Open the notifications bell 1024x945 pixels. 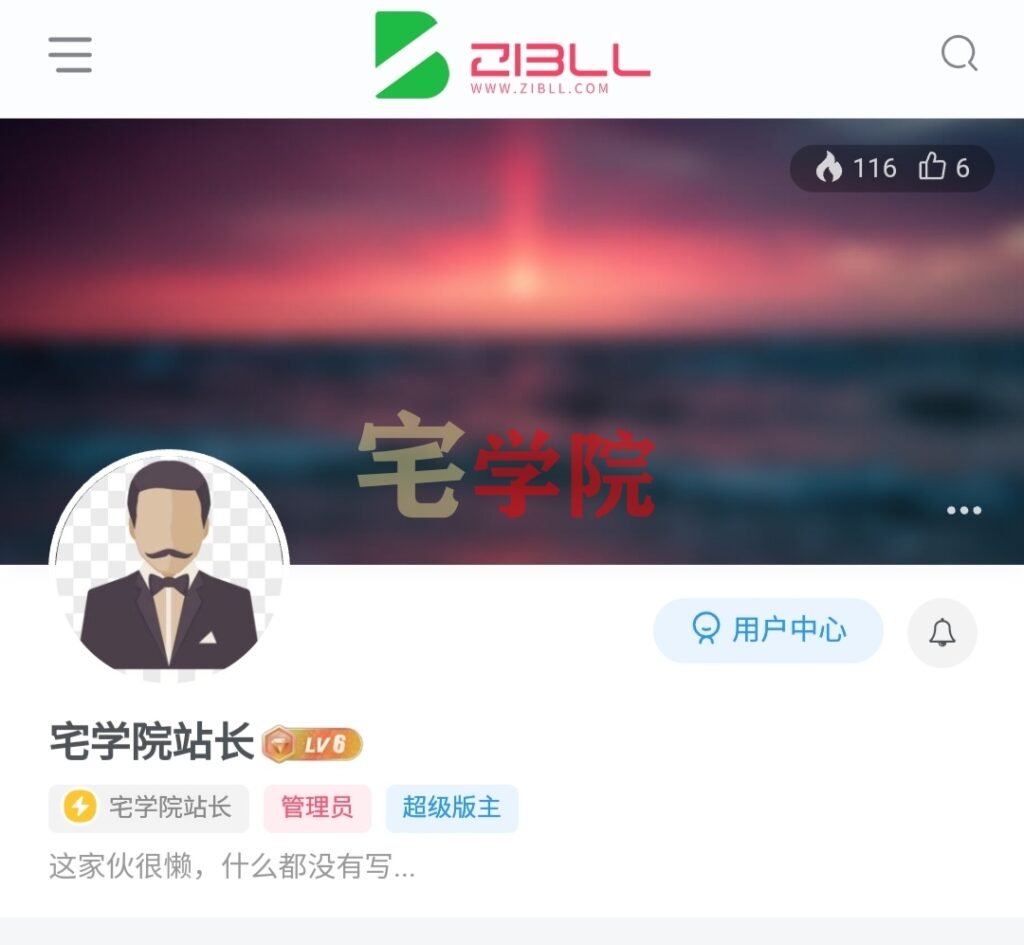click(x=942, y=632)
